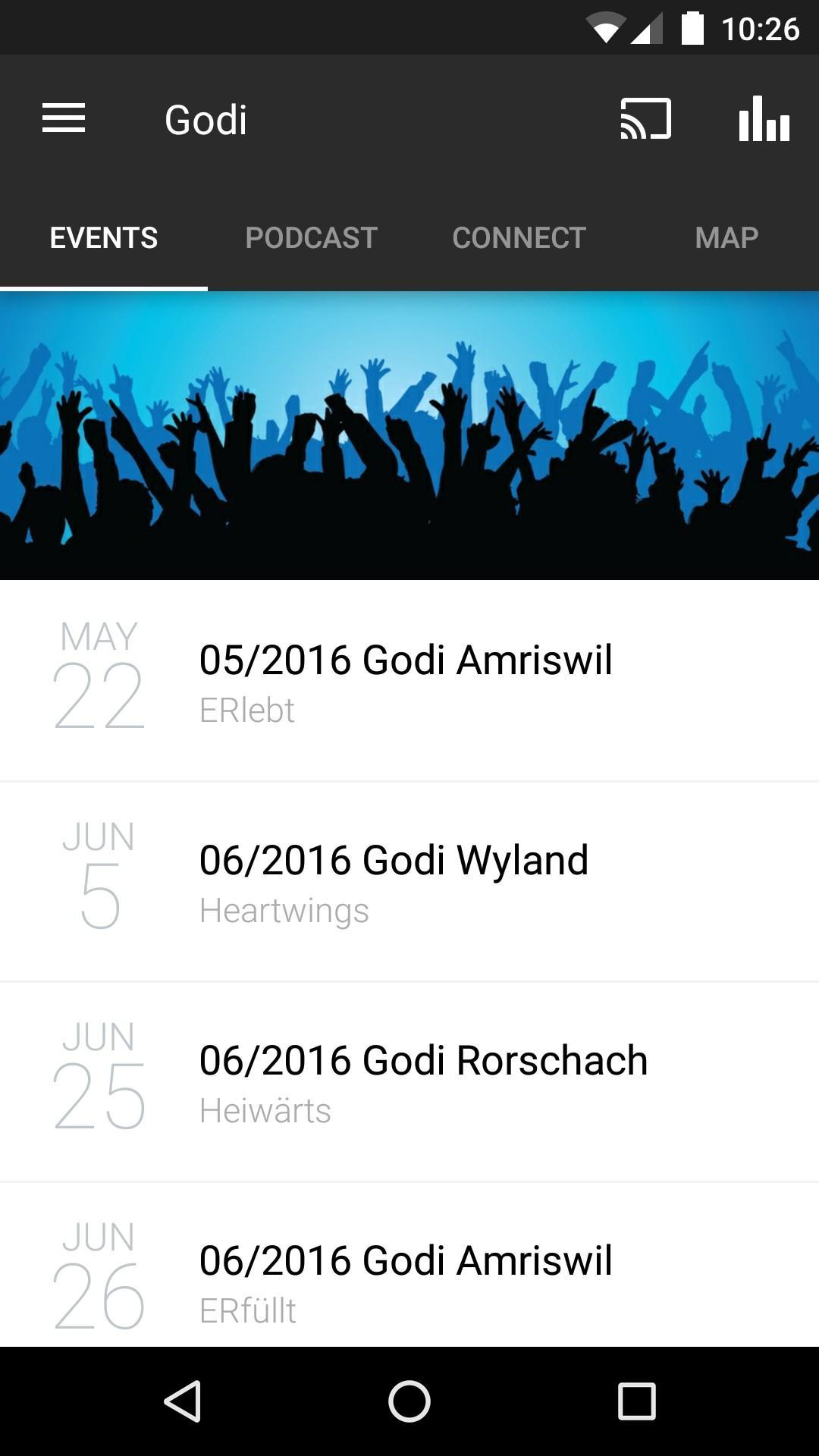
Task: Select the Events tab
Action: click(104, 238)
